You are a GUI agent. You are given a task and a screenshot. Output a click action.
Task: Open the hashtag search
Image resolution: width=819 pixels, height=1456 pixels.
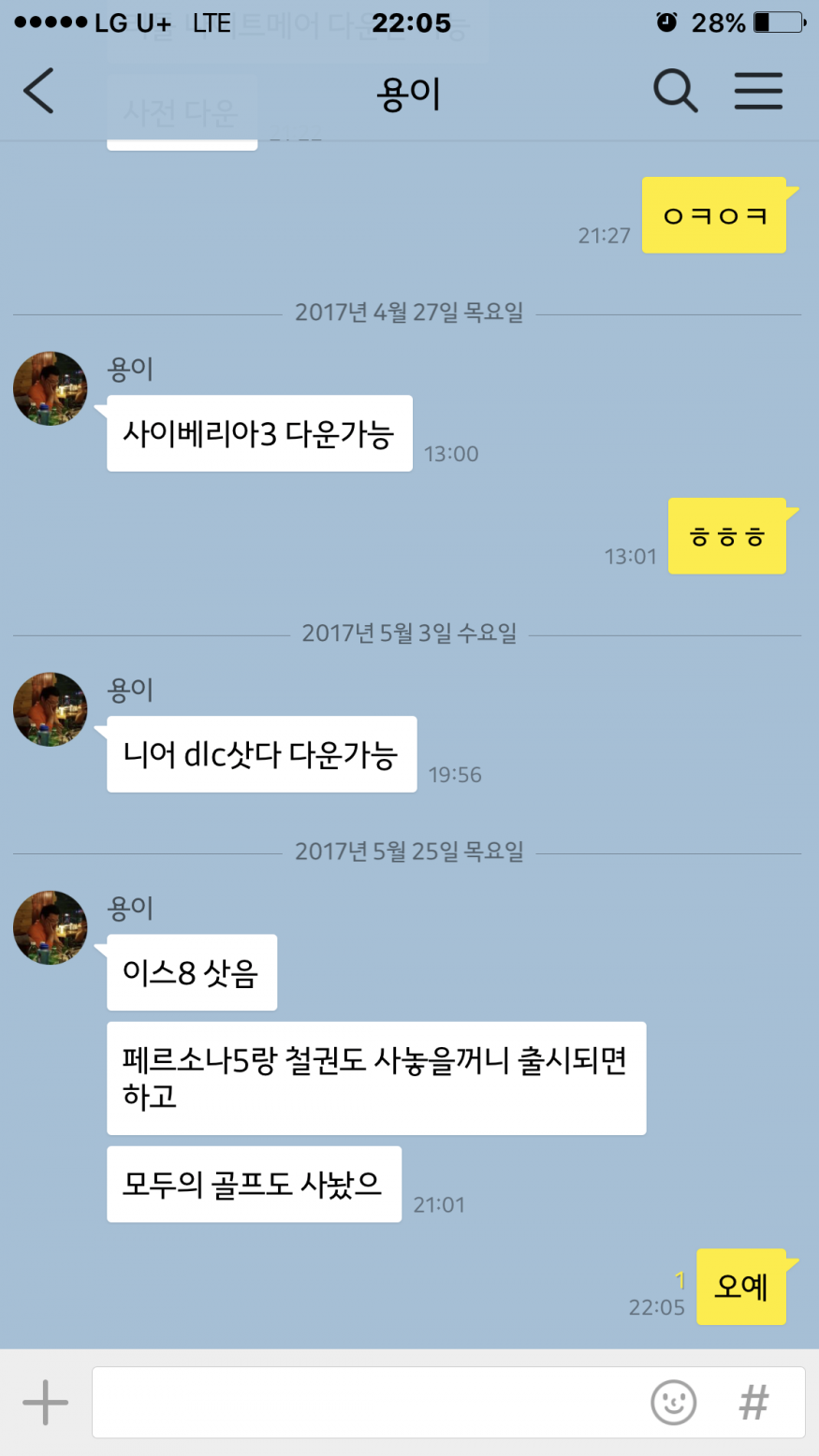click(x=753, y=1402)
